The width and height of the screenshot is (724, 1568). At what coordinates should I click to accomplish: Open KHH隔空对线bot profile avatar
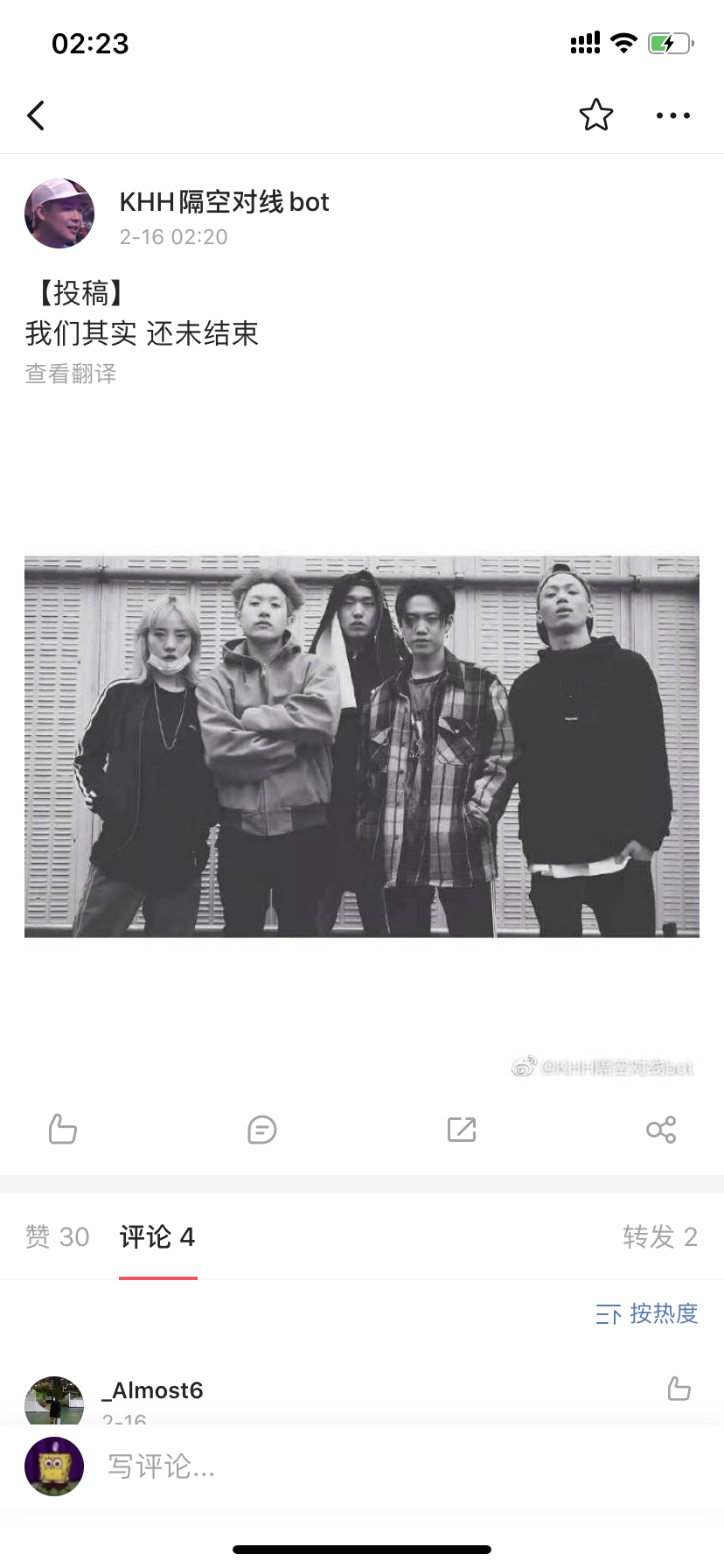click(59, 214)
